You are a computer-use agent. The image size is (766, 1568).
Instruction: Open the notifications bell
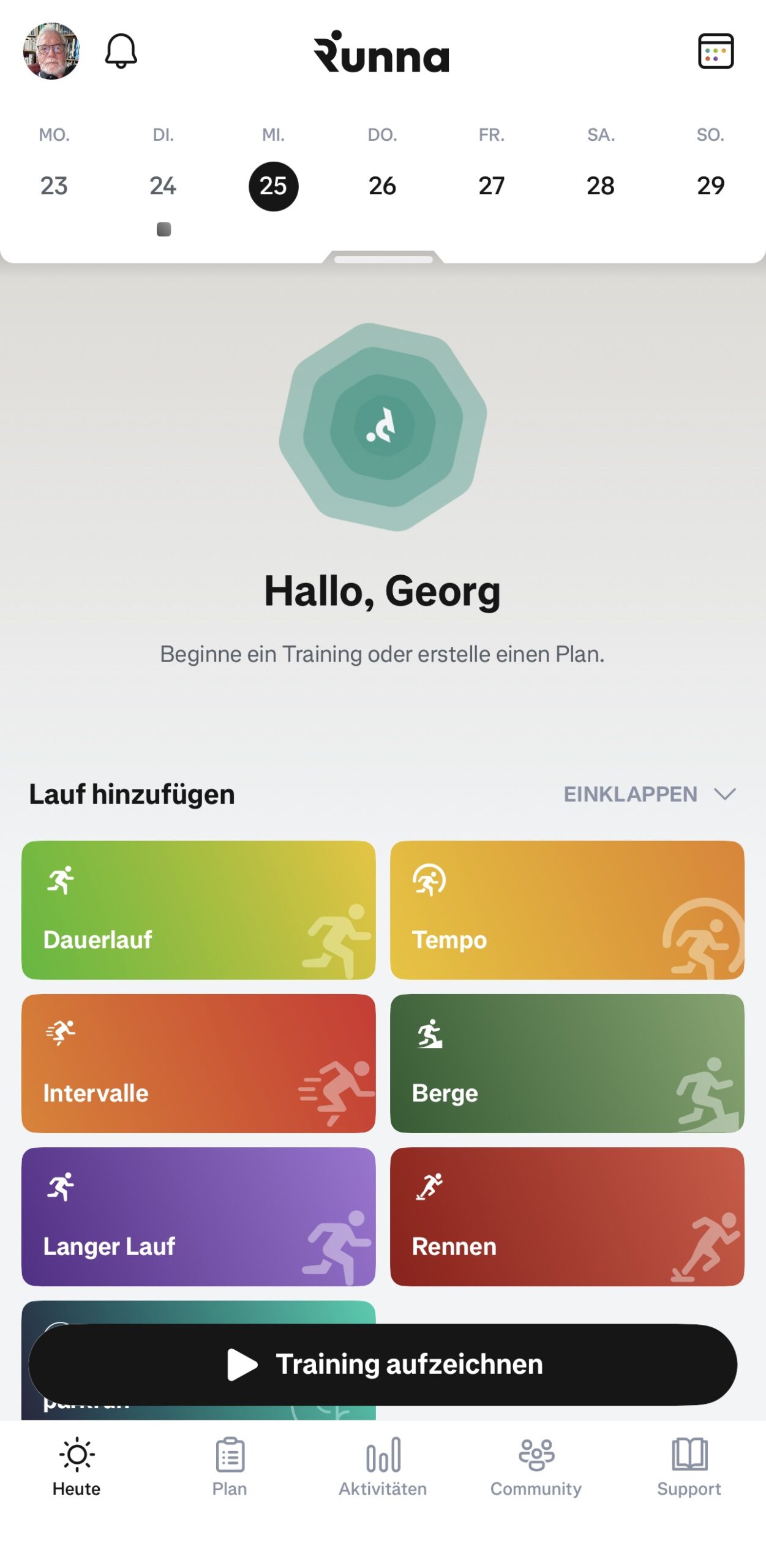pos(121,51)
